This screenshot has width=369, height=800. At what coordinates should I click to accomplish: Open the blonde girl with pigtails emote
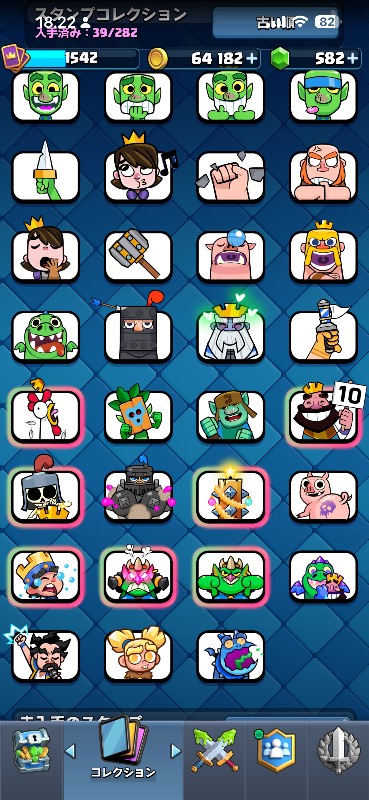pyautogui.click(x=138, y=656)
